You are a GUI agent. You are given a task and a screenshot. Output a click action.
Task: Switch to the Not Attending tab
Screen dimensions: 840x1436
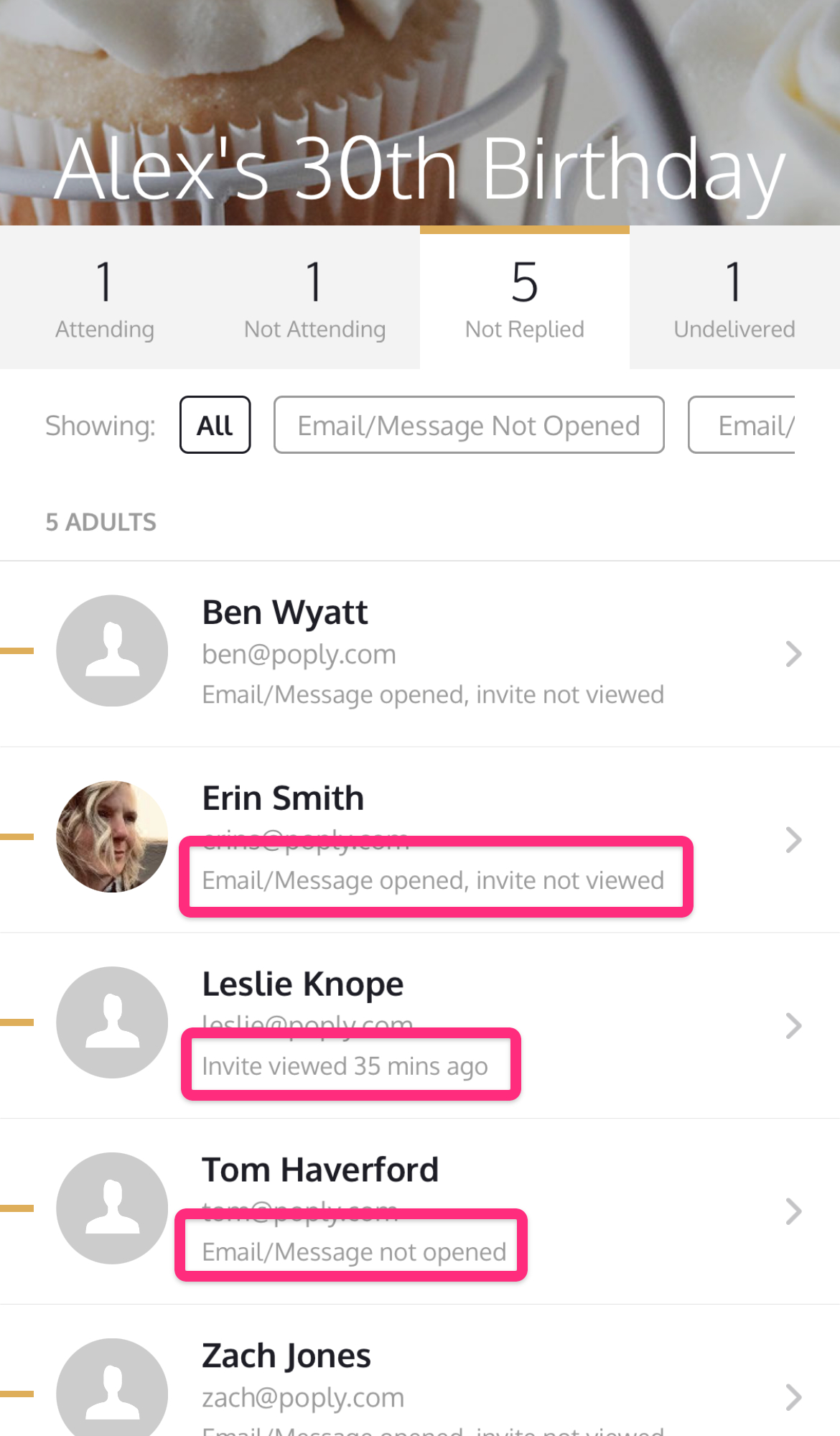coord(315,297)
